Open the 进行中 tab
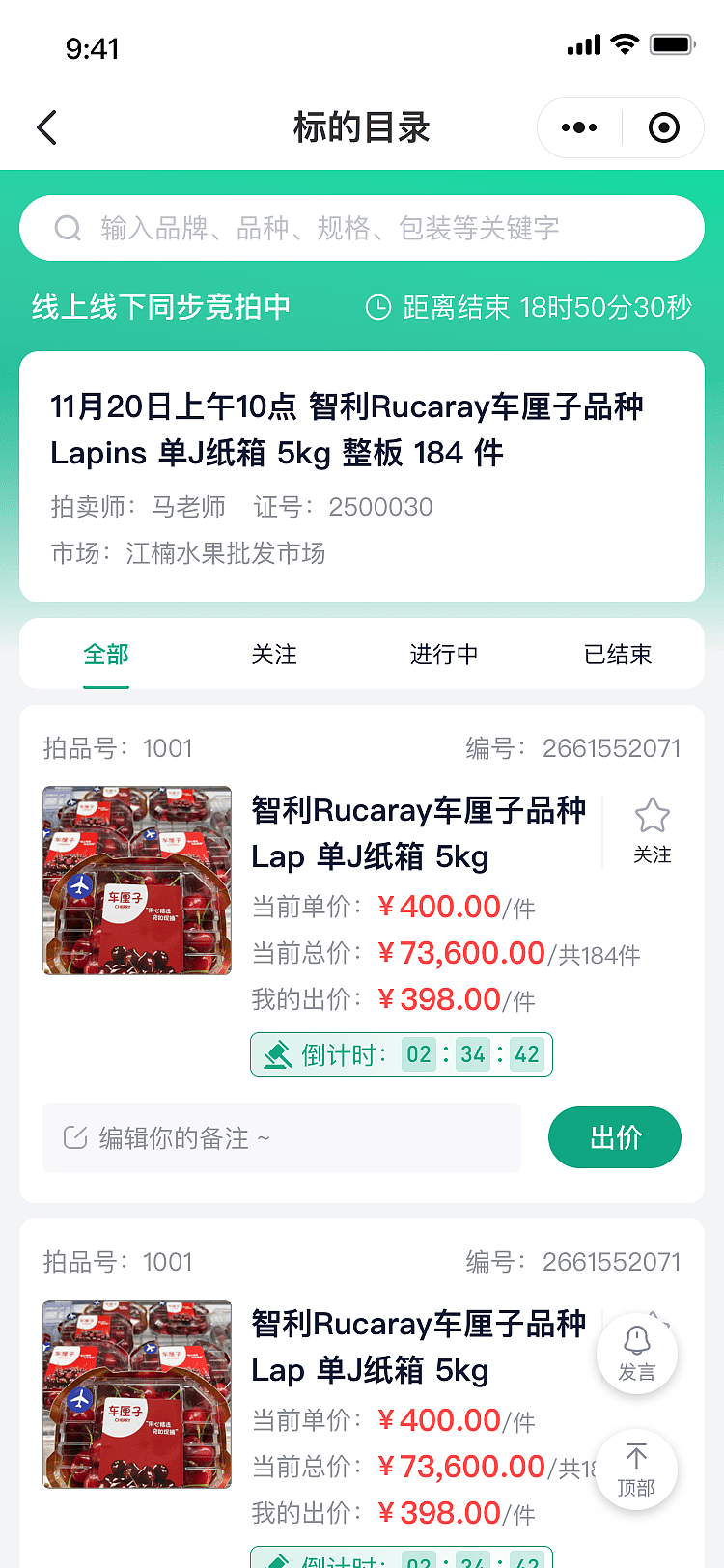Screen dimensions: 724x1568 443,654
